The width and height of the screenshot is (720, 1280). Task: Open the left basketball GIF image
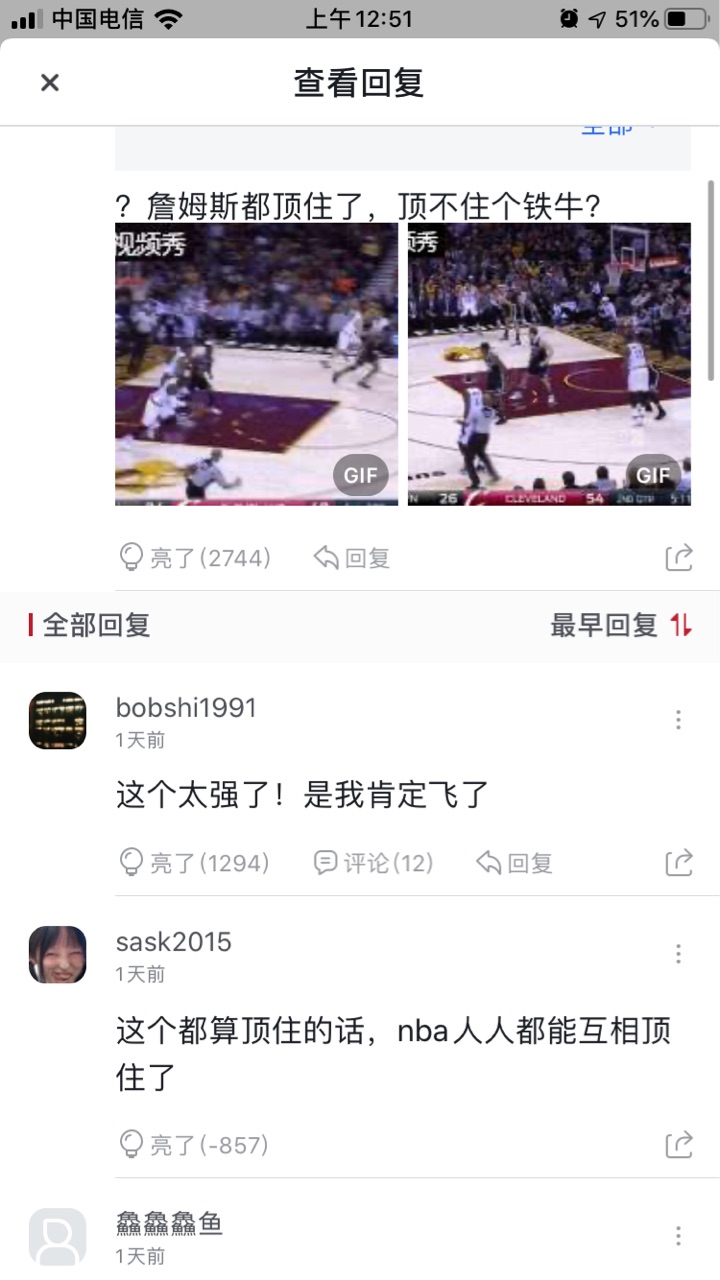(256, 364)
